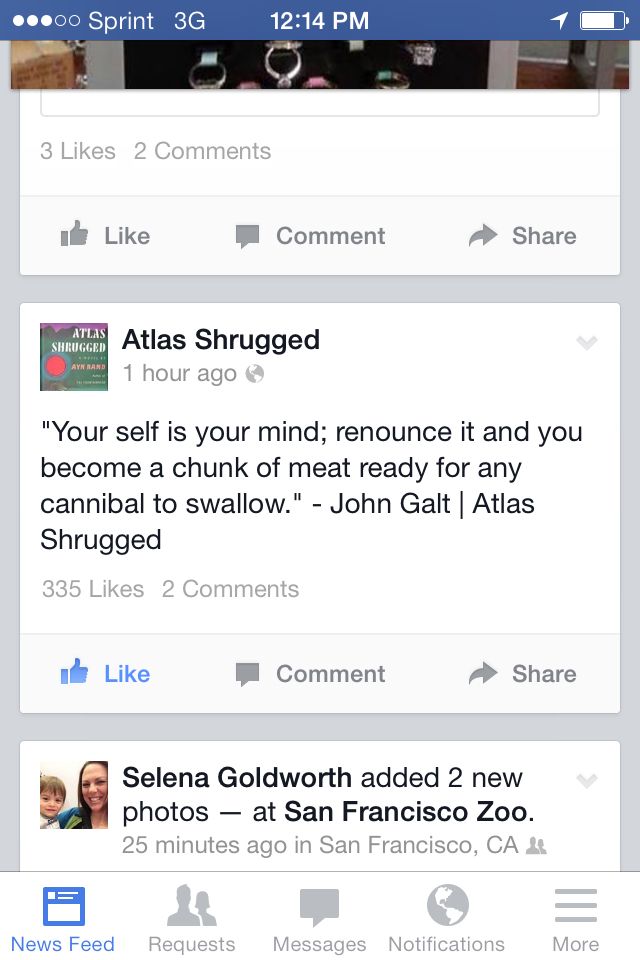Unlike the Atlas Shrugged quote post
Viewport: 640px width, 960px height.
coord(106,674)
